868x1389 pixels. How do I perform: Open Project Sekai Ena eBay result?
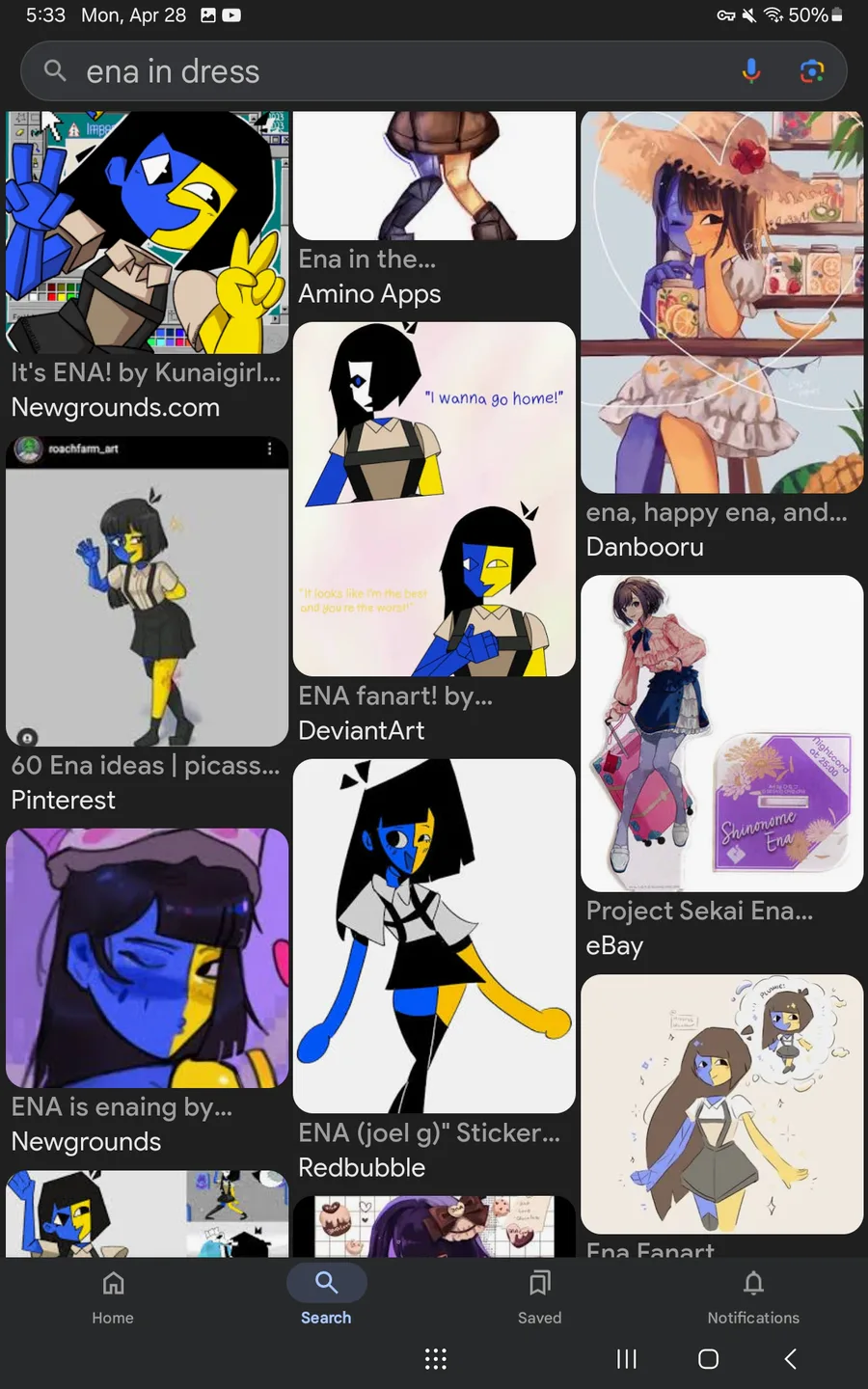click(x=721, y=733)
